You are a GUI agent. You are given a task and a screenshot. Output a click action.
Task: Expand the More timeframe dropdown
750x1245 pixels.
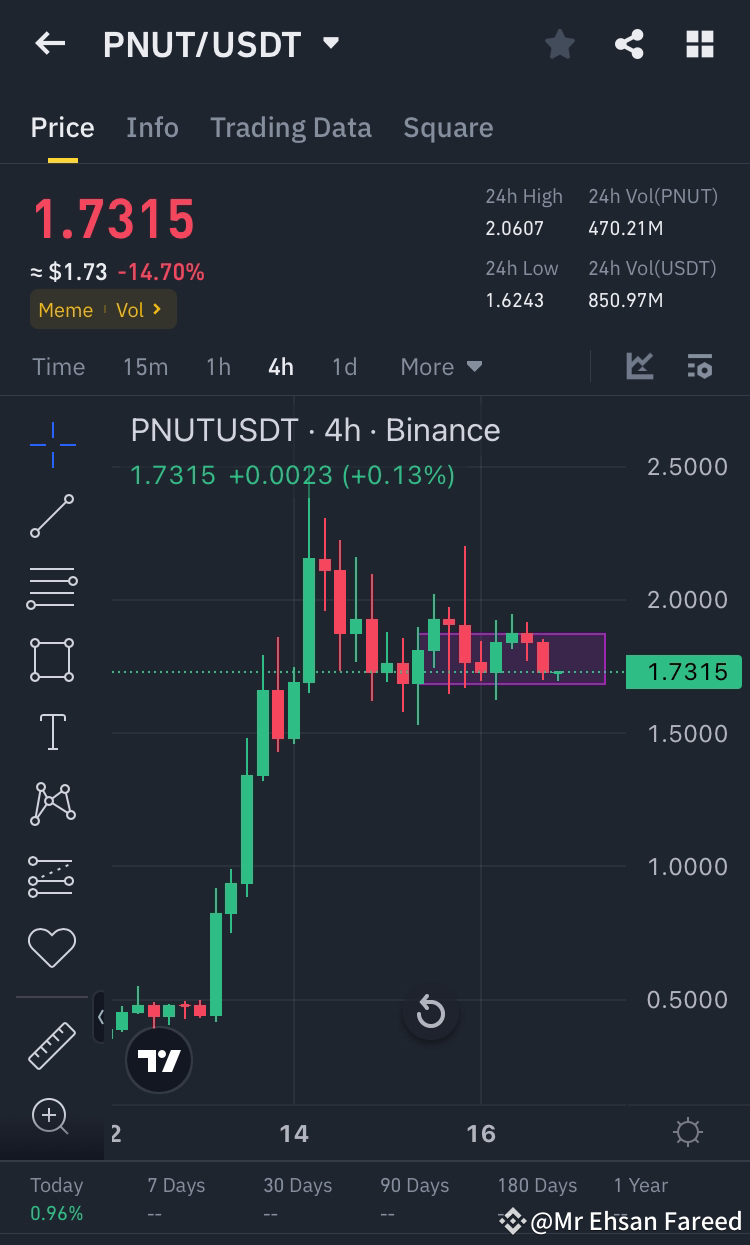click(441, 366)
